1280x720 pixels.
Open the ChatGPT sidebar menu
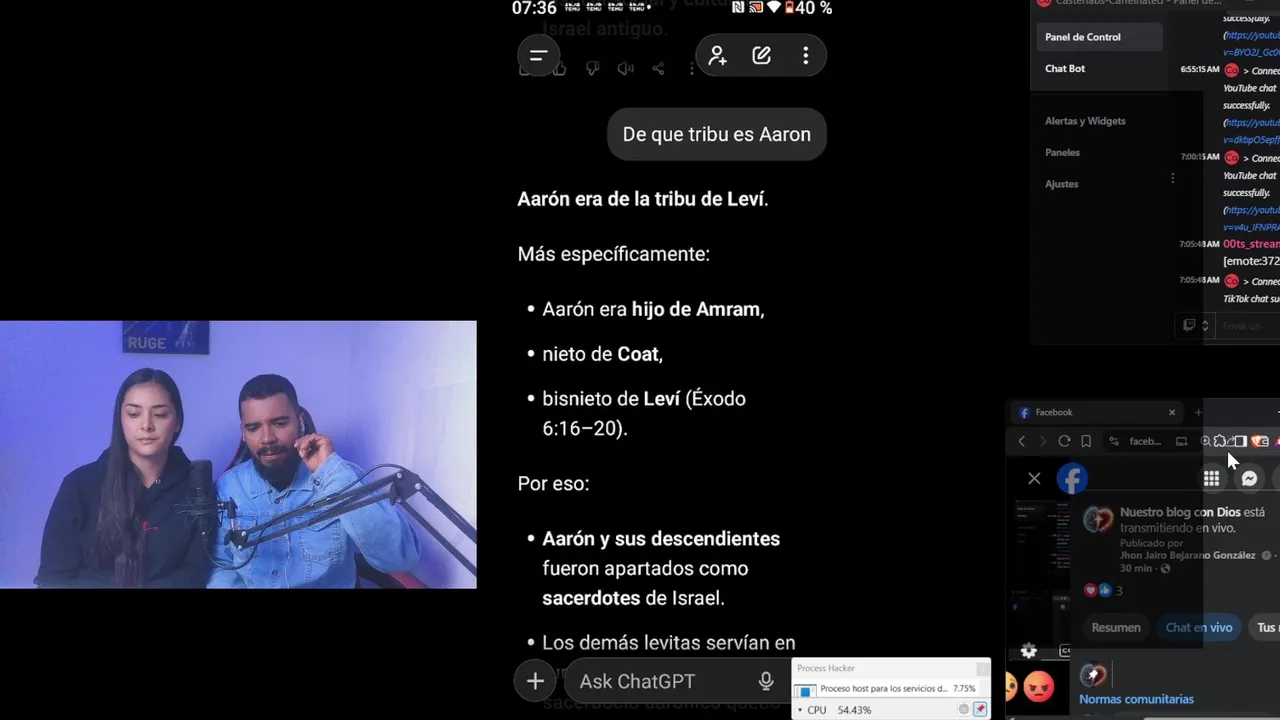tap(538, 56)
